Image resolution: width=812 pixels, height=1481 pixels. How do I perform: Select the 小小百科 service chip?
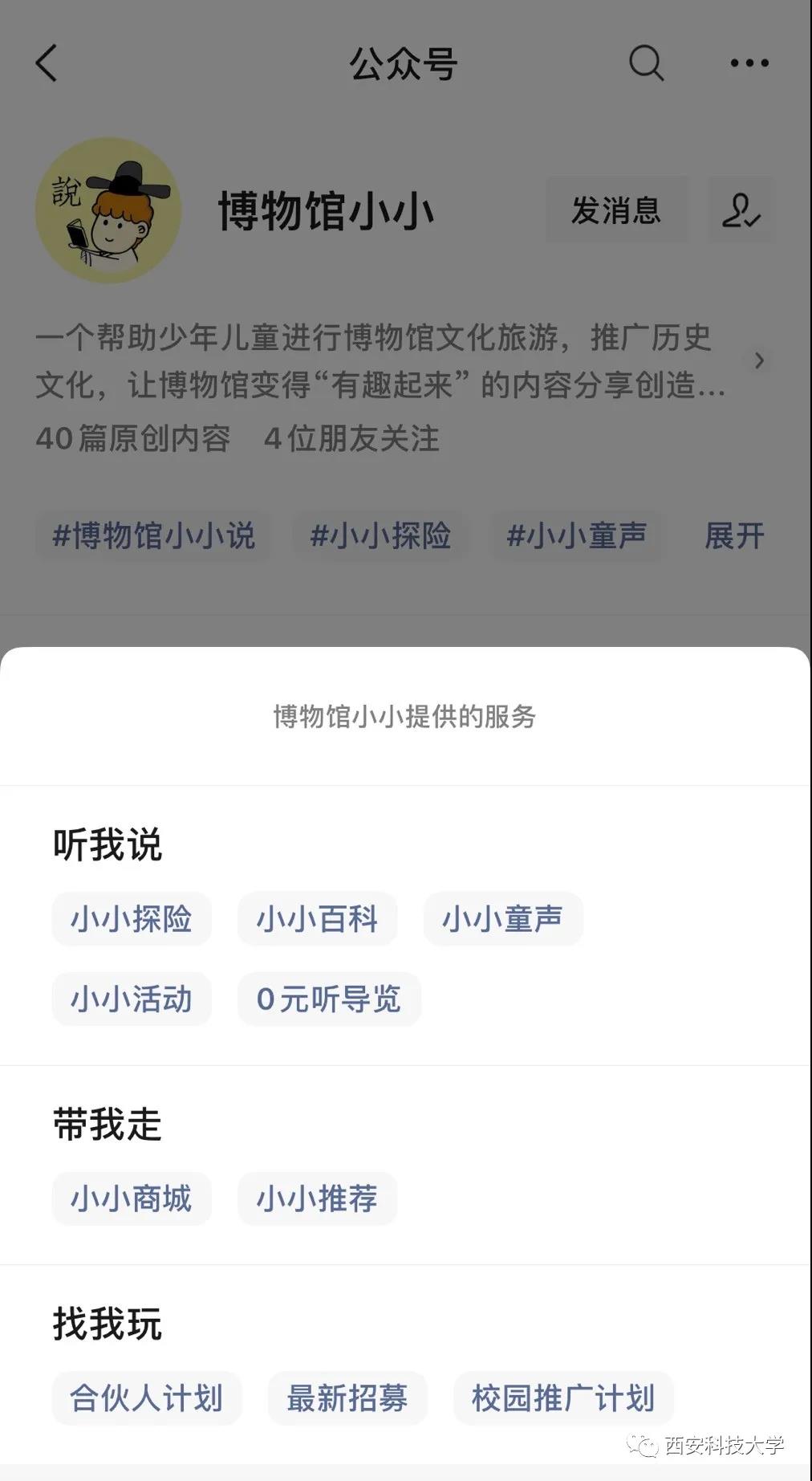coord(317,918)
